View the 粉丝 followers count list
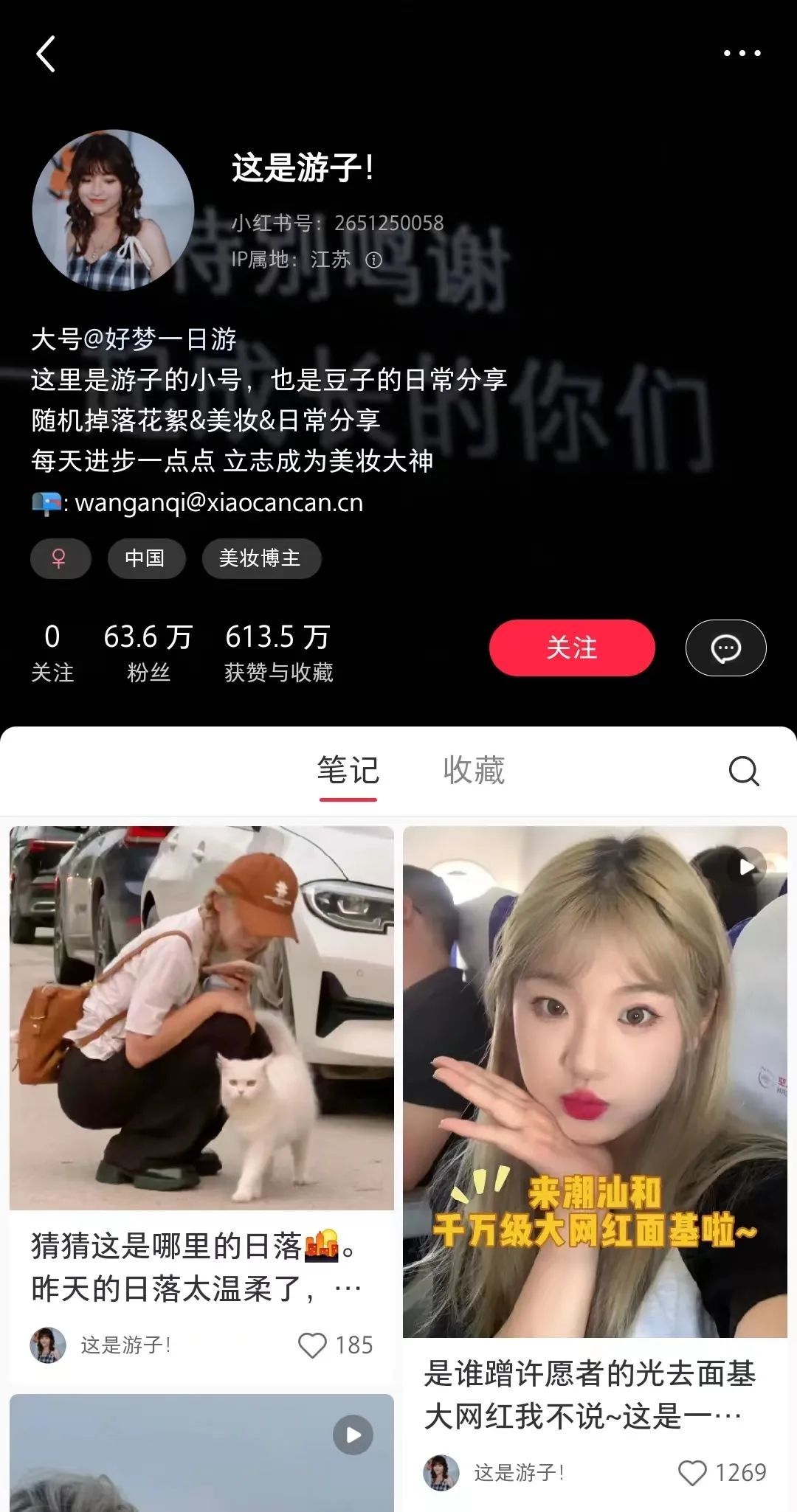This screenshot has height=1512, width=797. point(148,652)
